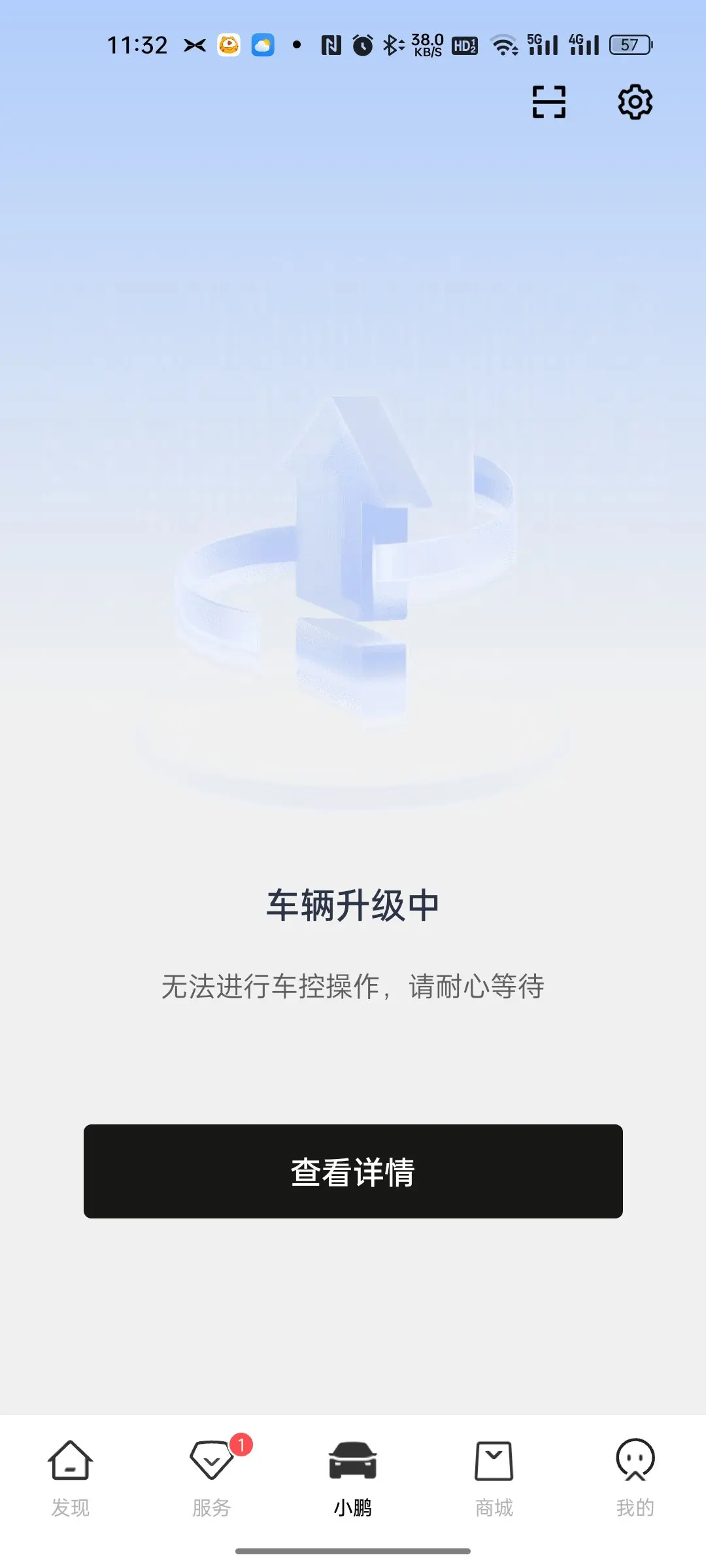Open the settings gear icon
This screenshot has width=706, height=1568.
coord(633,103)
